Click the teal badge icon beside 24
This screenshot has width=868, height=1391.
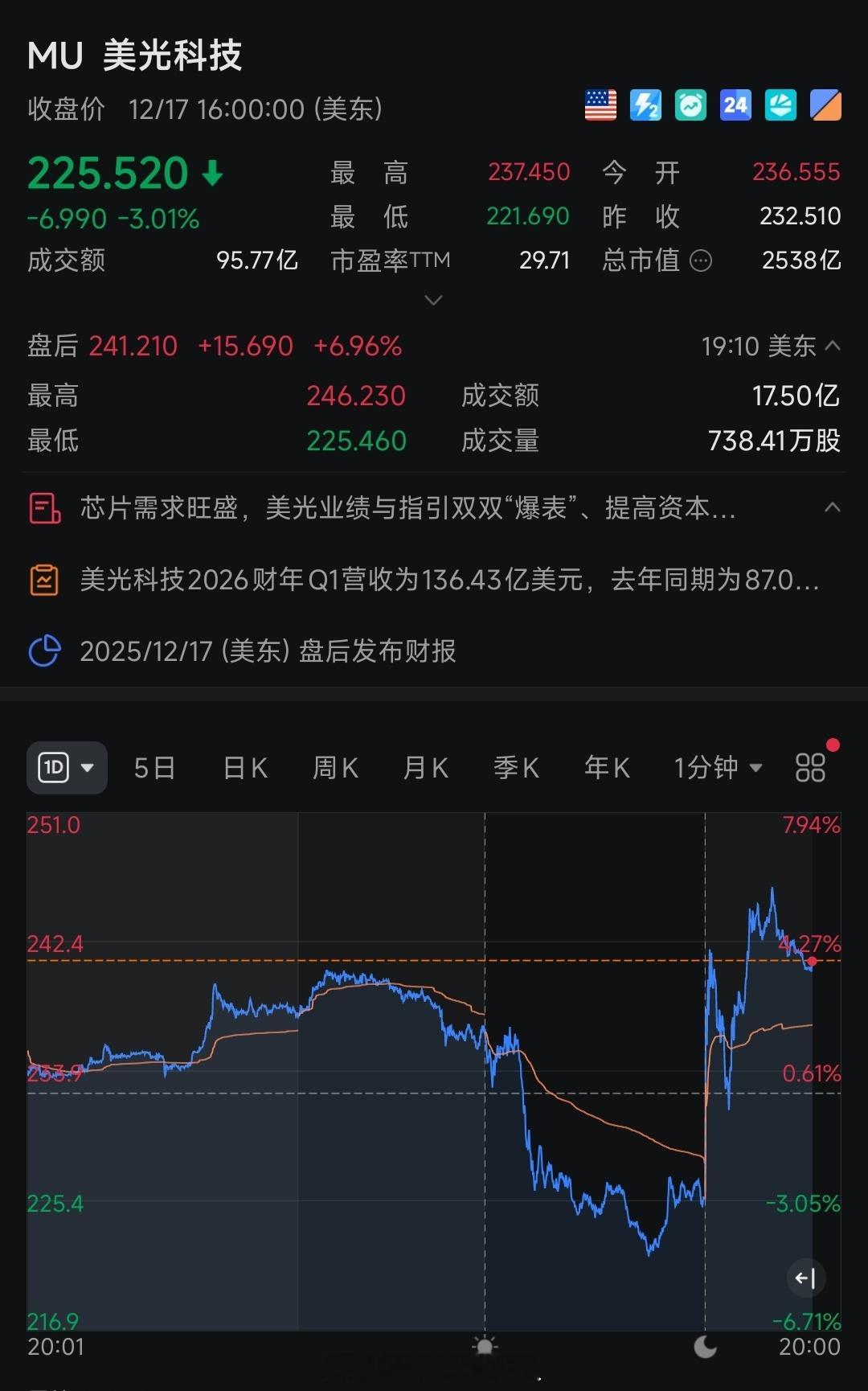click(x=780, y=105)
